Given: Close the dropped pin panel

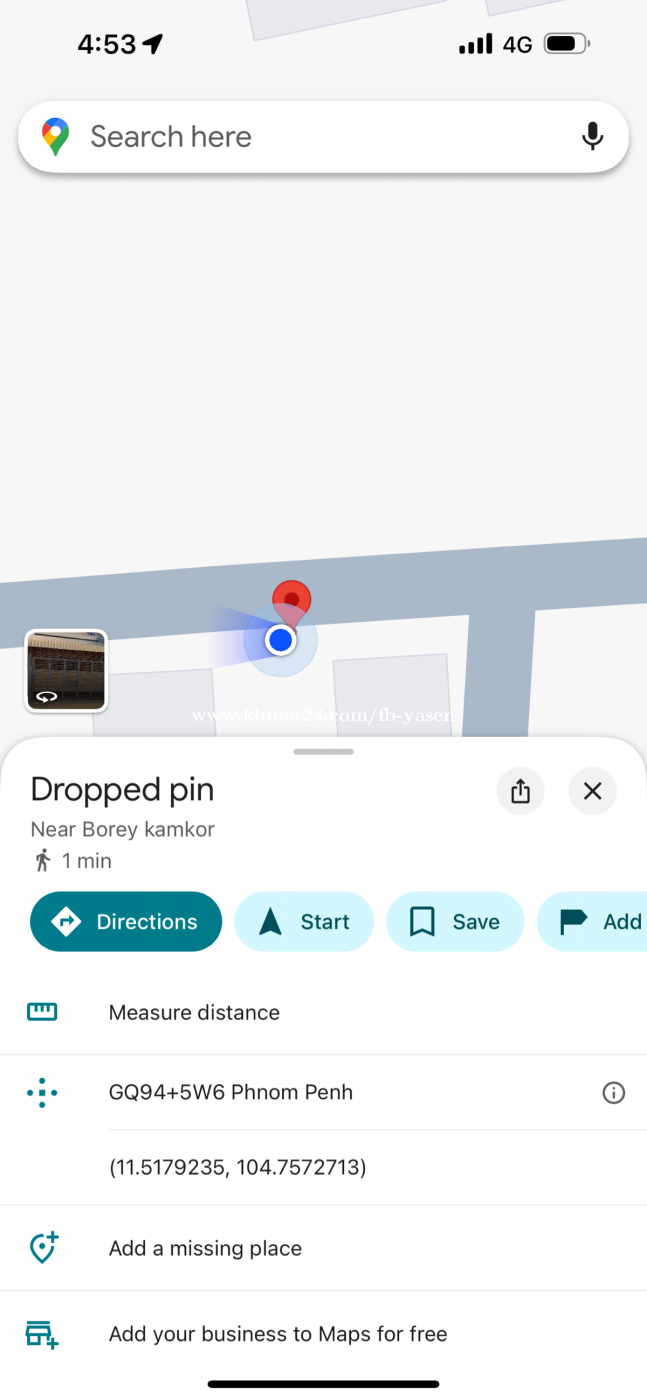Looking at the screenshot, I should pyautogui.click(x=592, y=792).
